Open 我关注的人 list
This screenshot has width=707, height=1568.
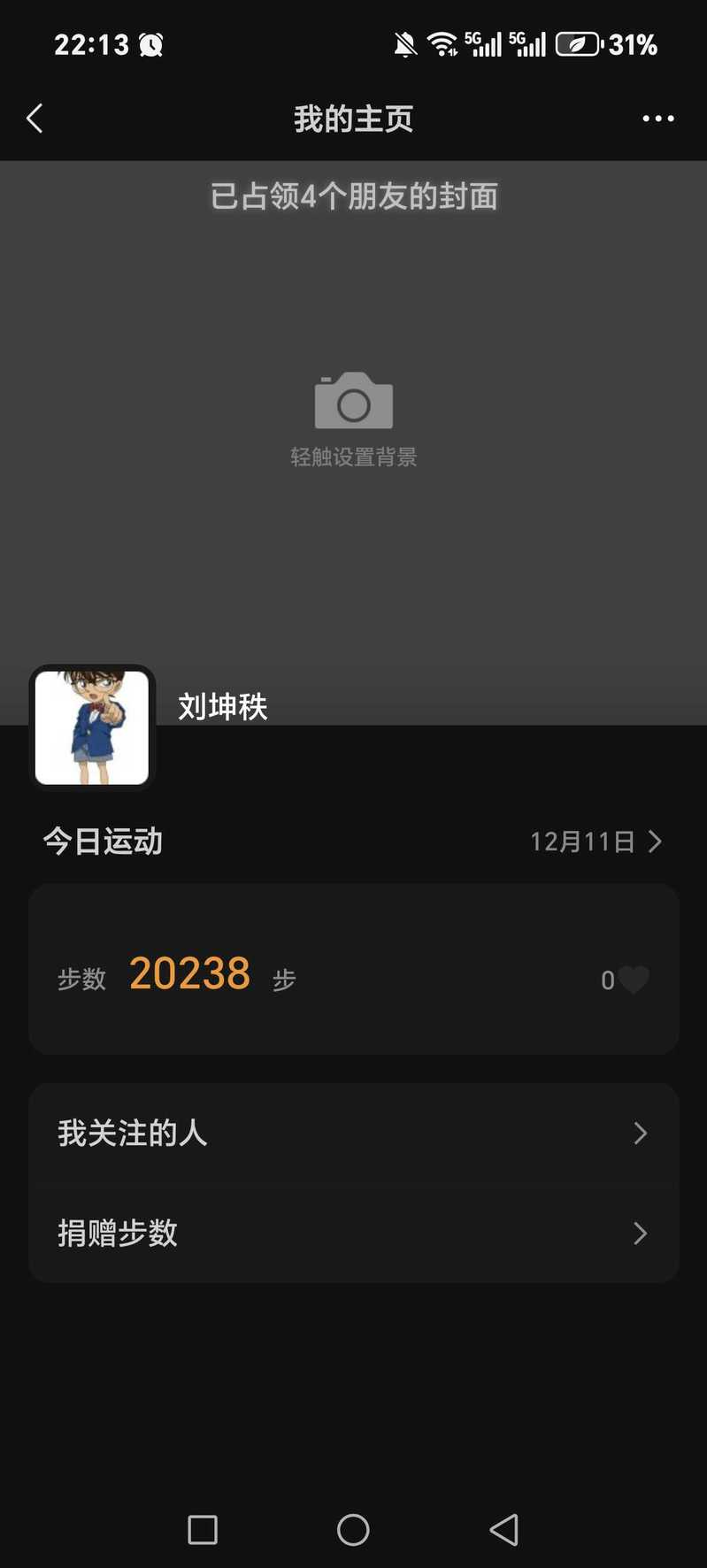point(353,1134)
